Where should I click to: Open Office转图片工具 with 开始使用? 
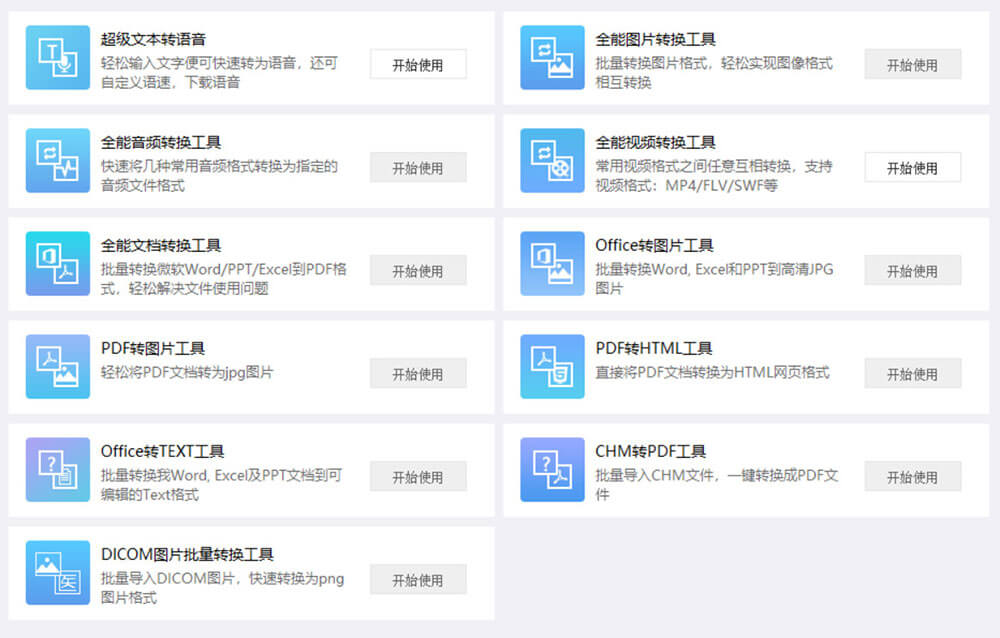coord(912,271)
